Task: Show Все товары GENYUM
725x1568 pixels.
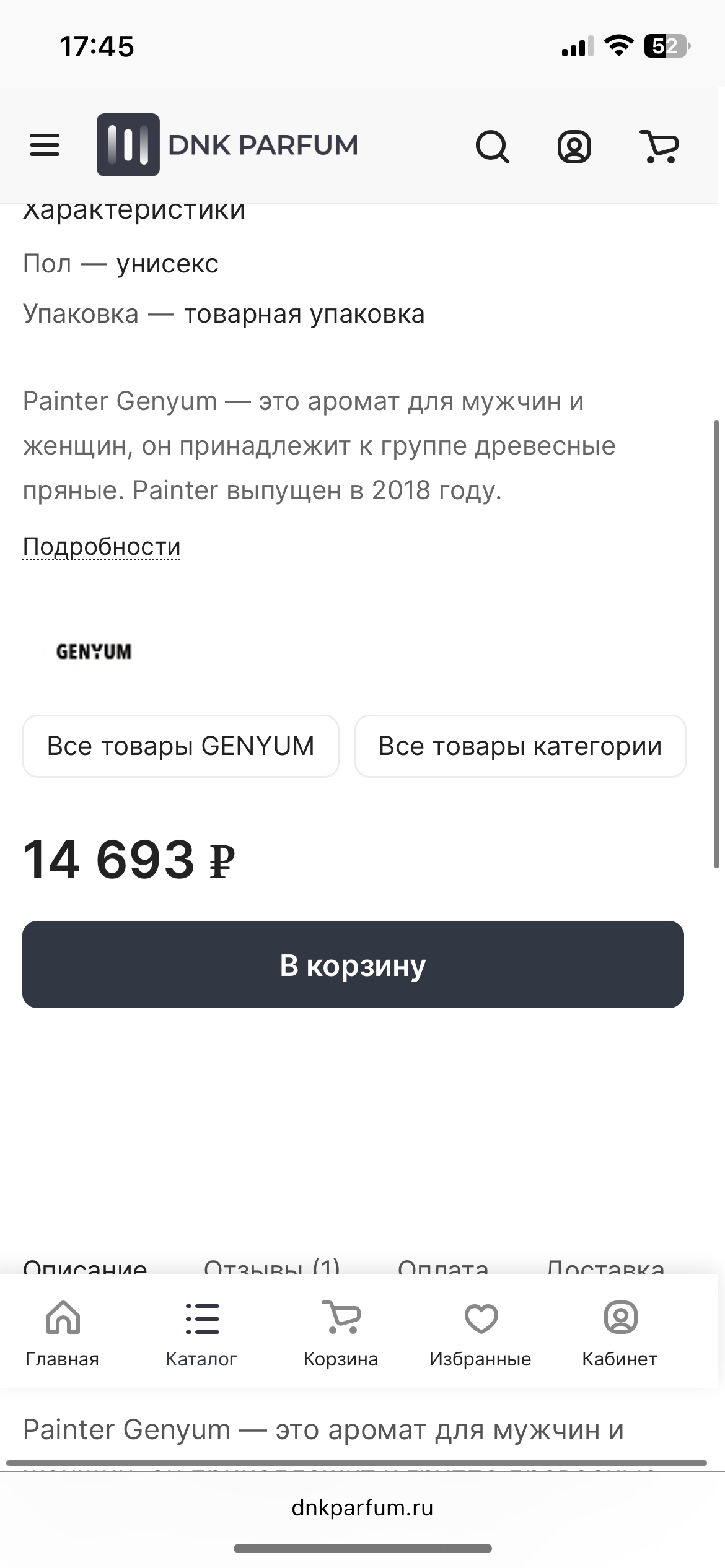Action: click(181, 746)
